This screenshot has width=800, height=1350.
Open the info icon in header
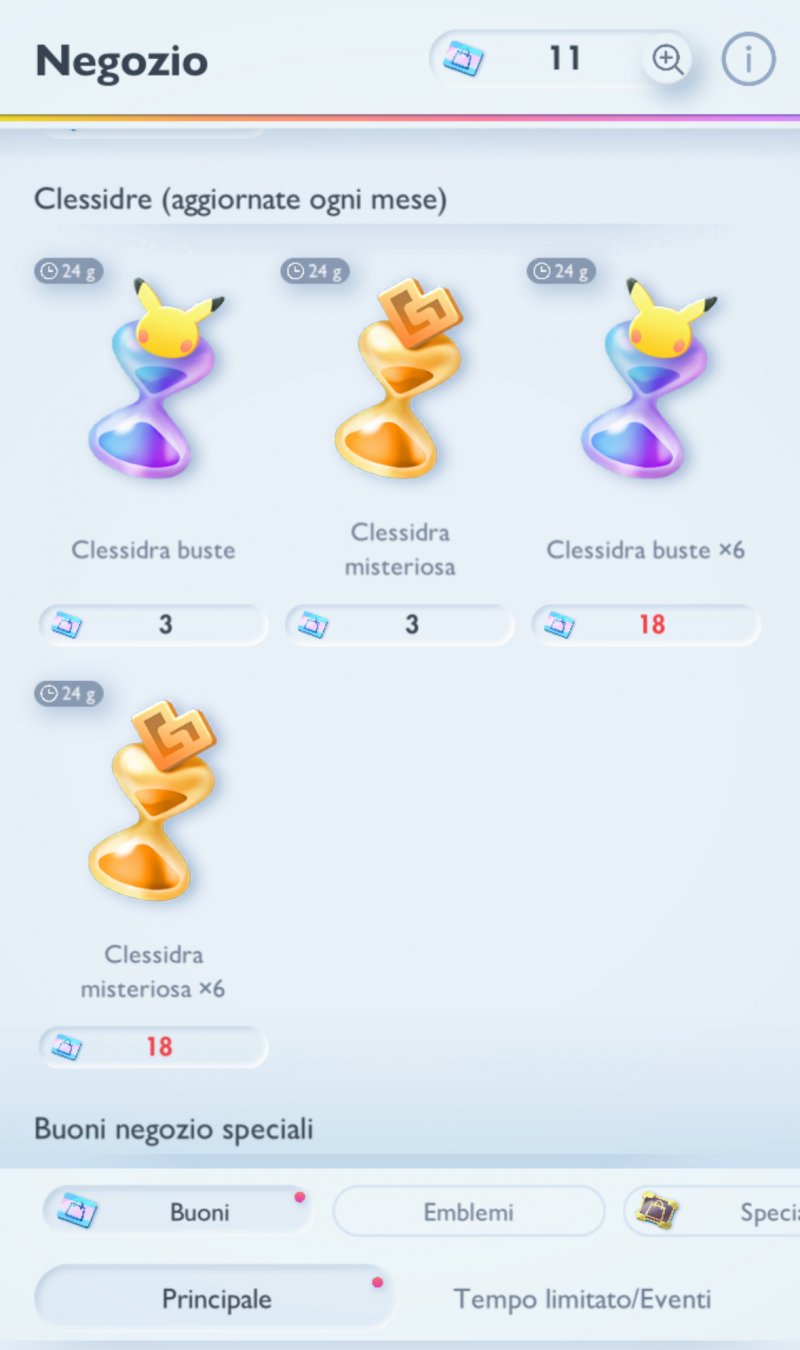(748, 61)
